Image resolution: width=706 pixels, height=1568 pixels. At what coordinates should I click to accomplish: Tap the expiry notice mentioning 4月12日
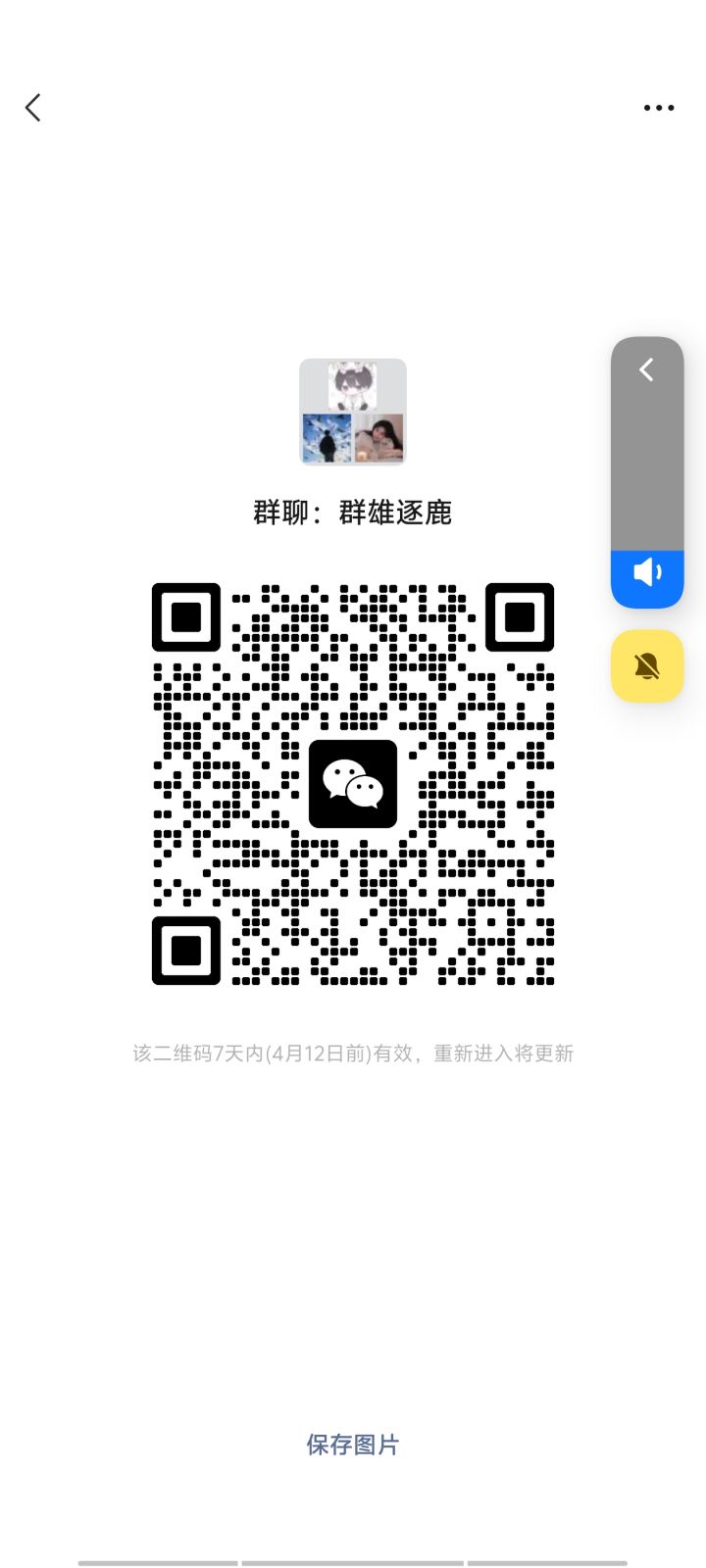[x=353, y=1053]
